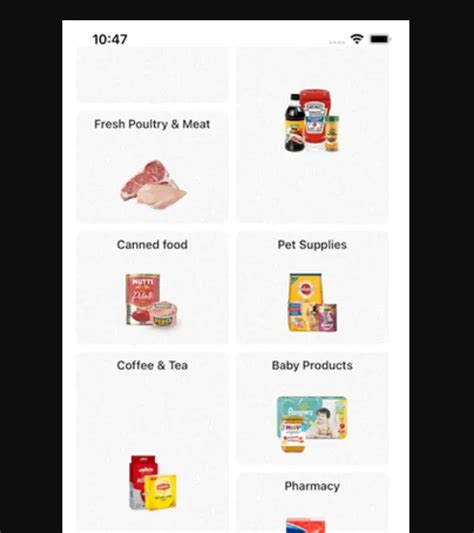Browse the Pet Supplies category
The image size is (474, 533).
pyautogui.click(x=312, y=288)
